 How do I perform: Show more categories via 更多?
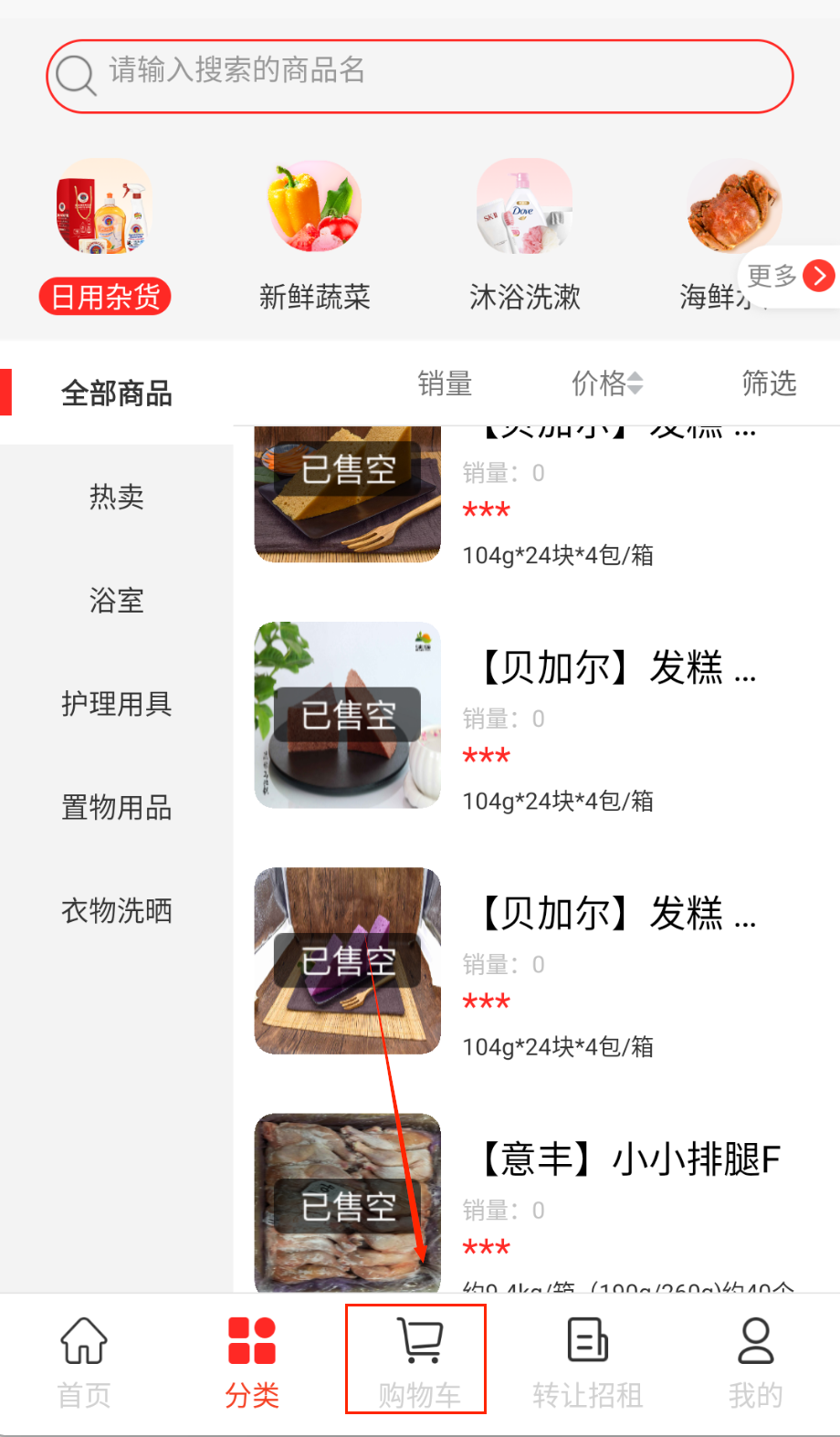pos(791,276)
